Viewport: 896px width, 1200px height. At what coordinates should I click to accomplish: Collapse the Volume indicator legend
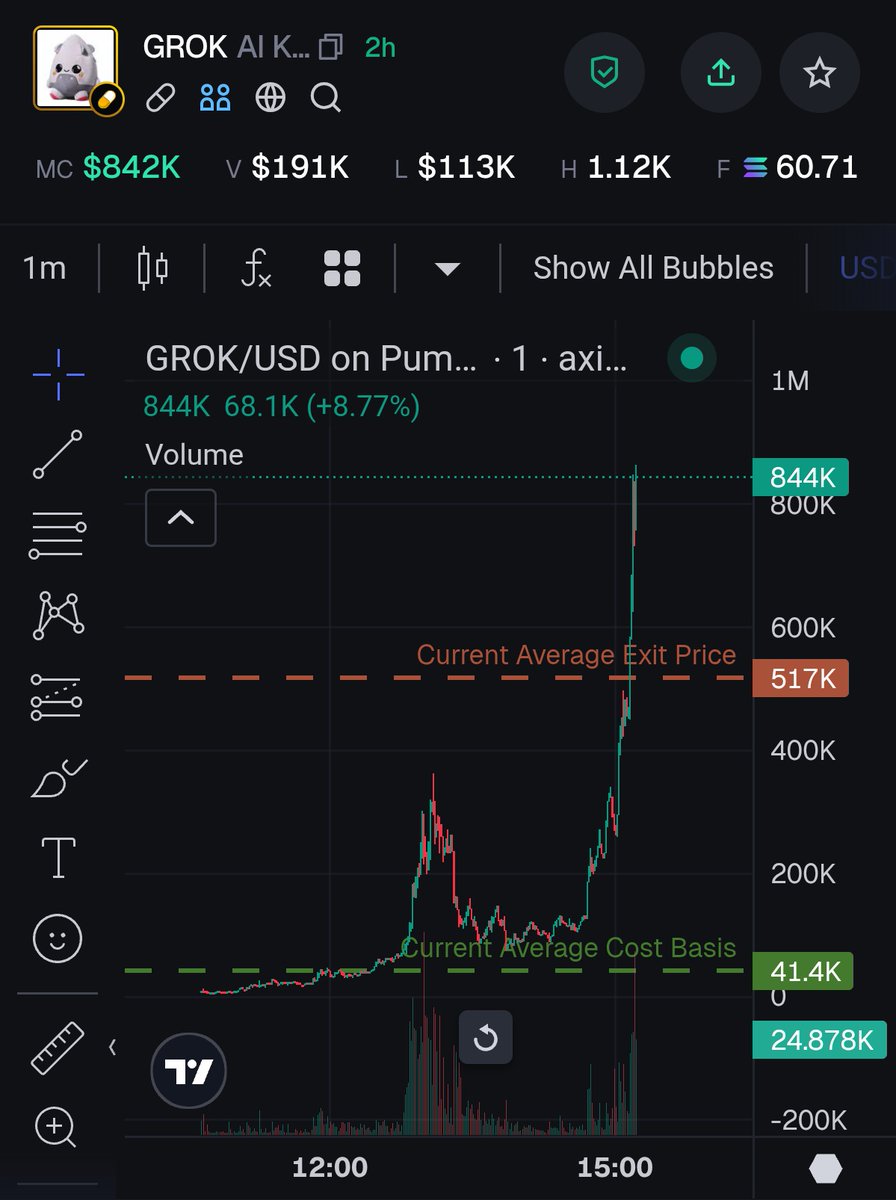tap(181, 518)
